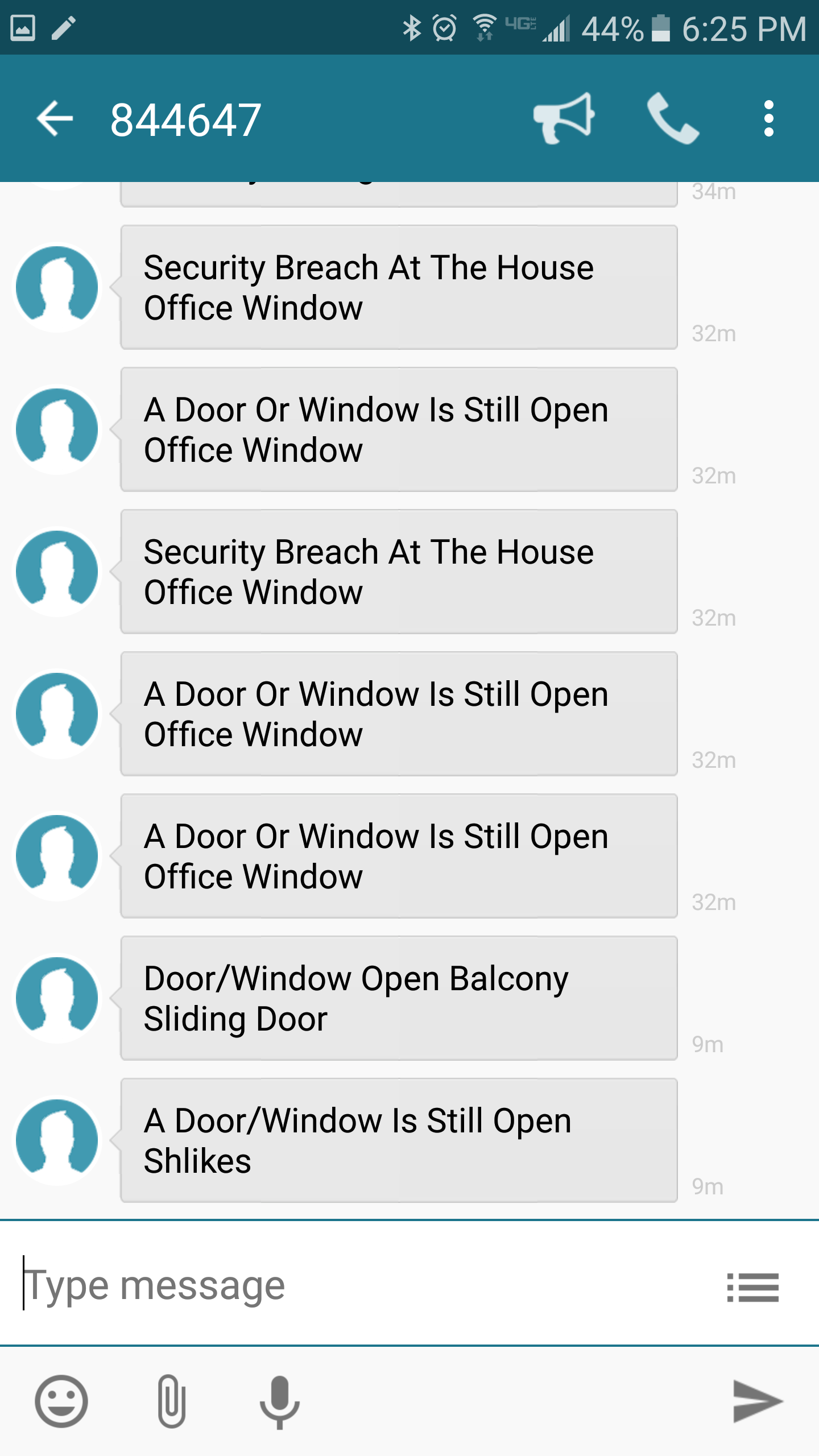819x1456 pixels.
Task: Tap the A Door/Window Is Still Open Shlikes message
Action: (399, 1140)
